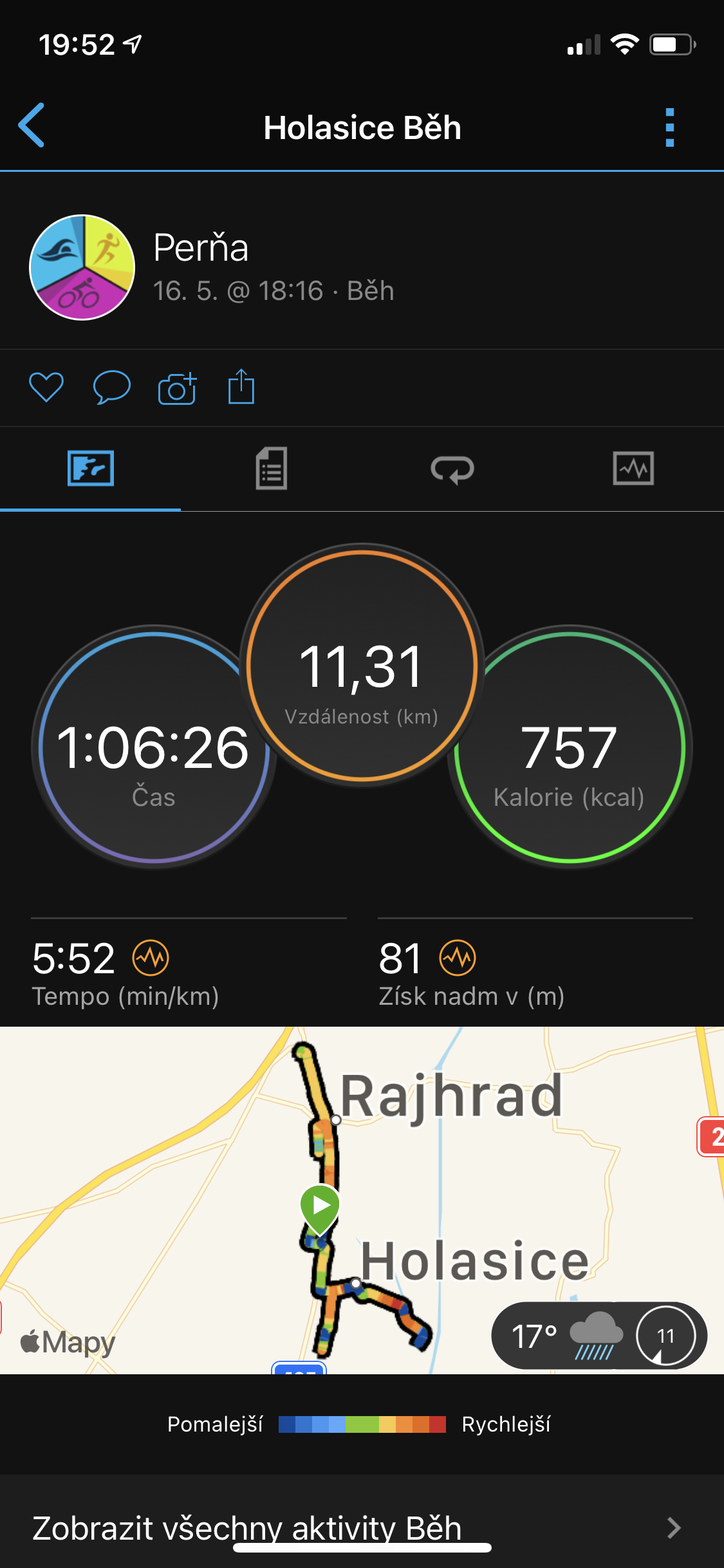The width and height of the screenshot is (724, 1568).
Task: Switch to the stats list tab
Action: pos(271,468)
